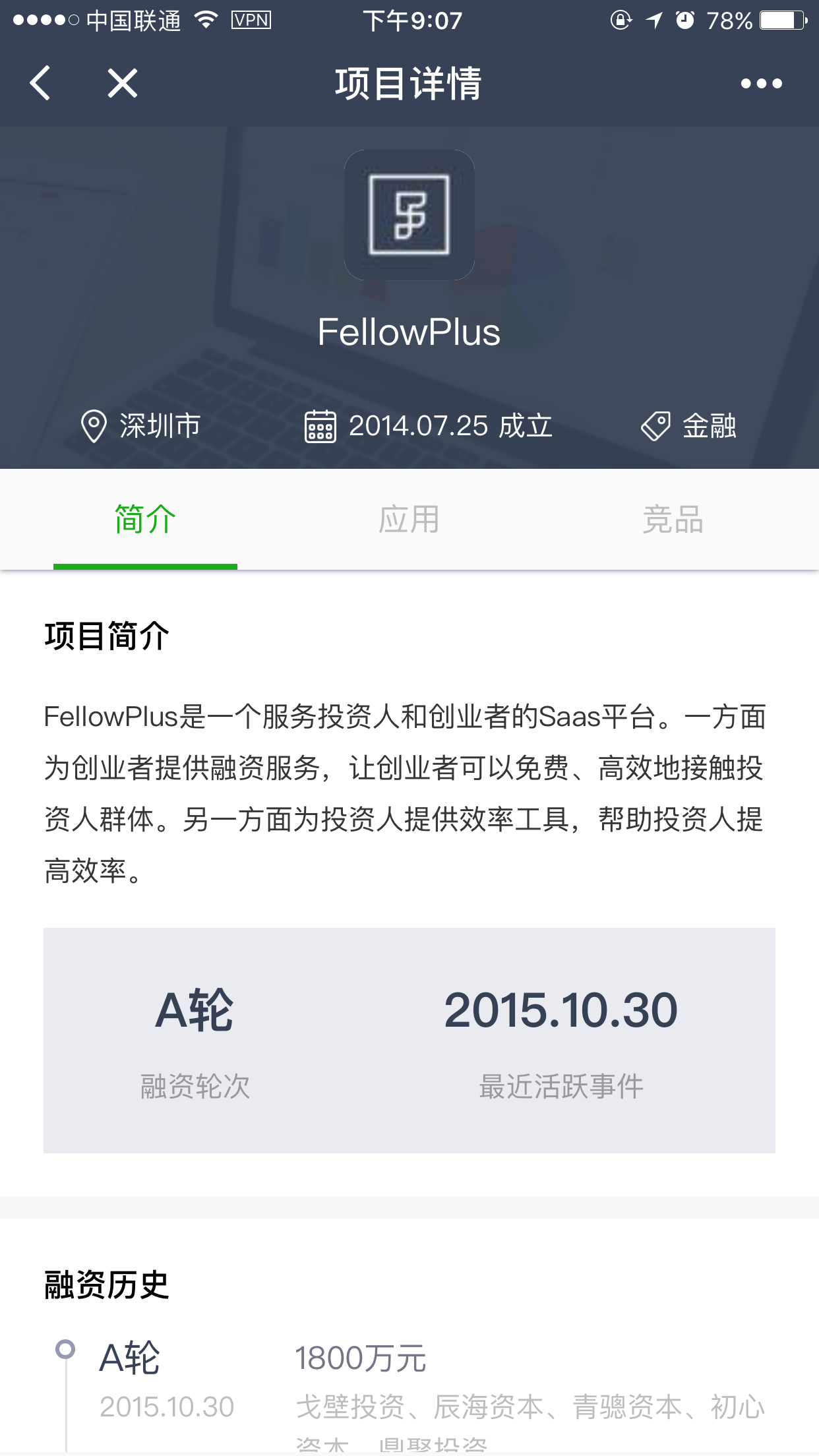Switch to the 竞品 tab
819x1456 pixels.
pos(673,520)
